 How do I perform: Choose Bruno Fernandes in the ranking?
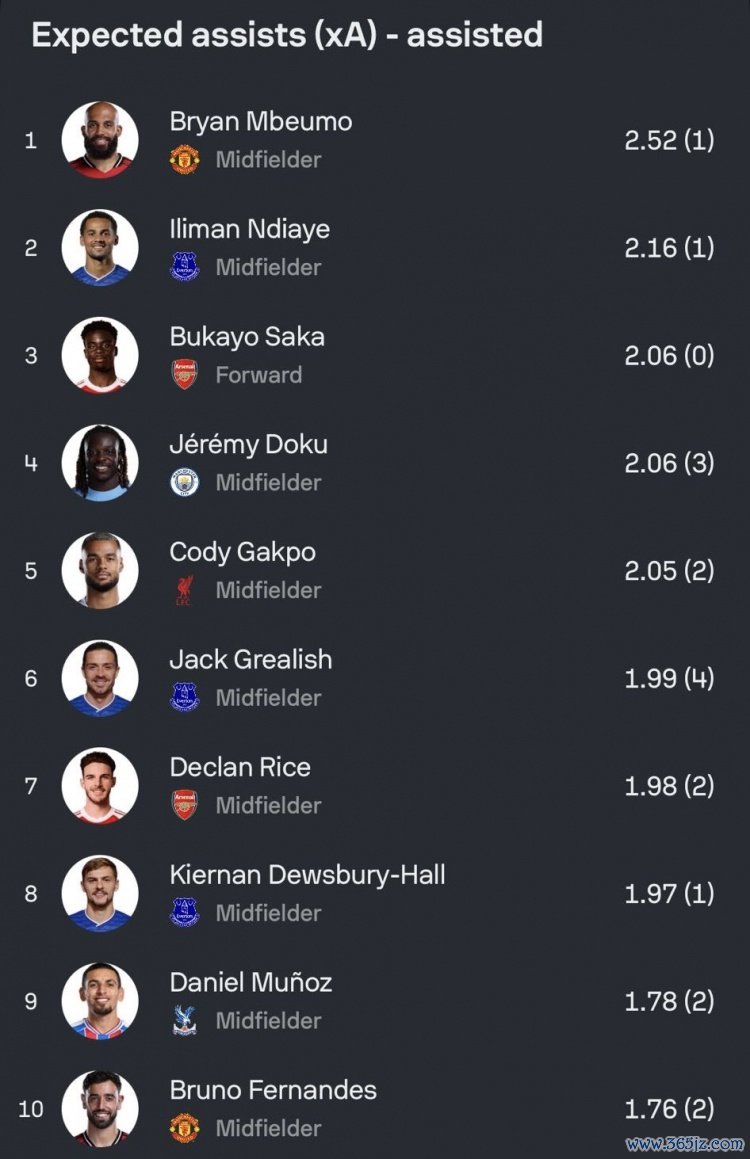273,1090
